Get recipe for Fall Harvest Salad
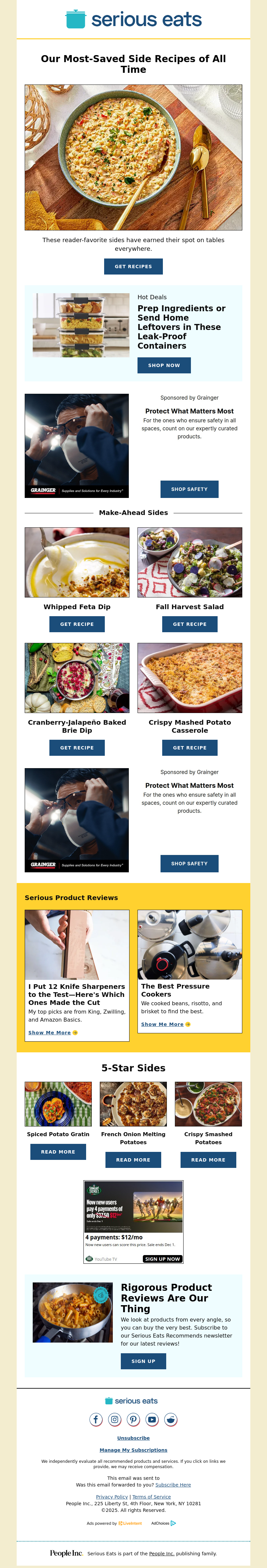The image size is (267, 1568). pos(190,624)
